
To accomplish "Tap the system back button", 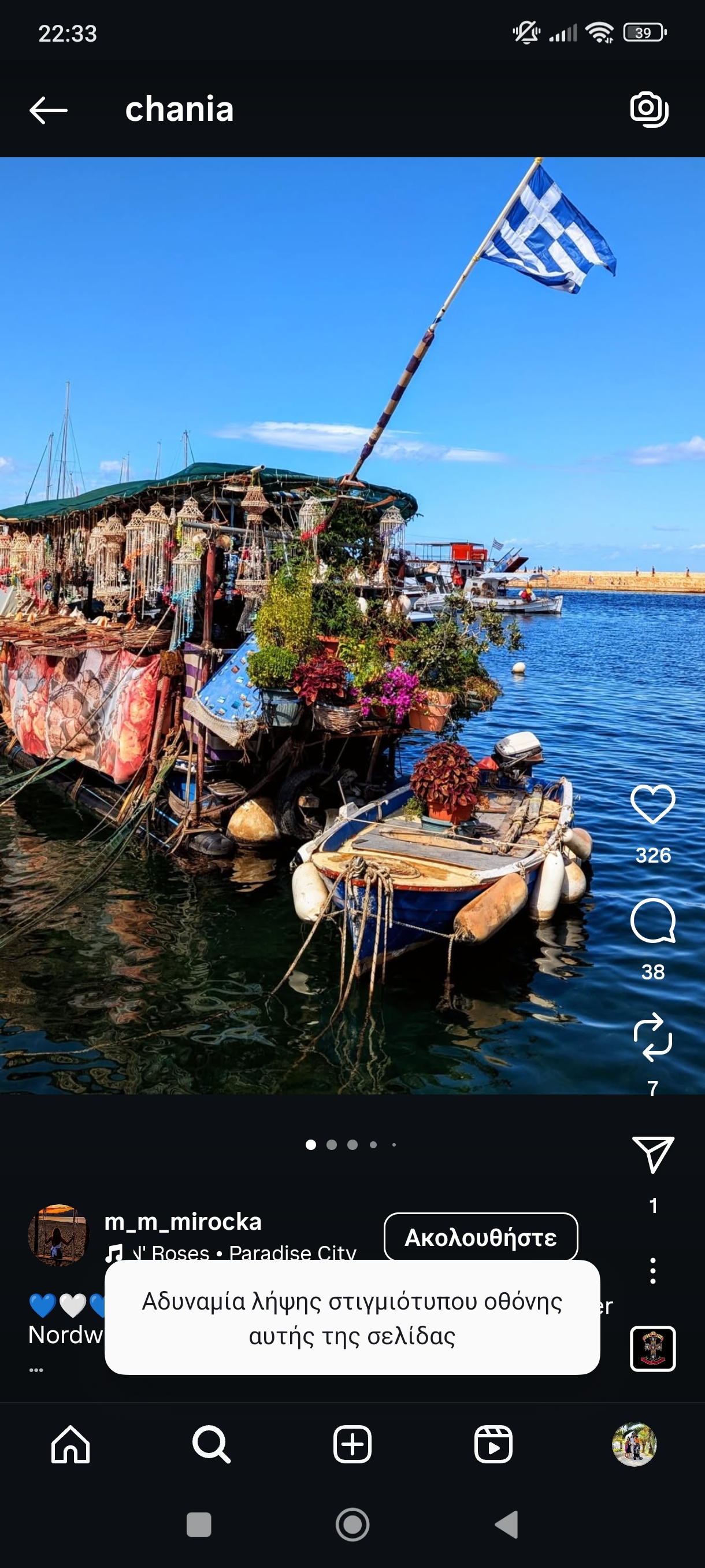I will pyautogui.click(x=506, y=1524).
